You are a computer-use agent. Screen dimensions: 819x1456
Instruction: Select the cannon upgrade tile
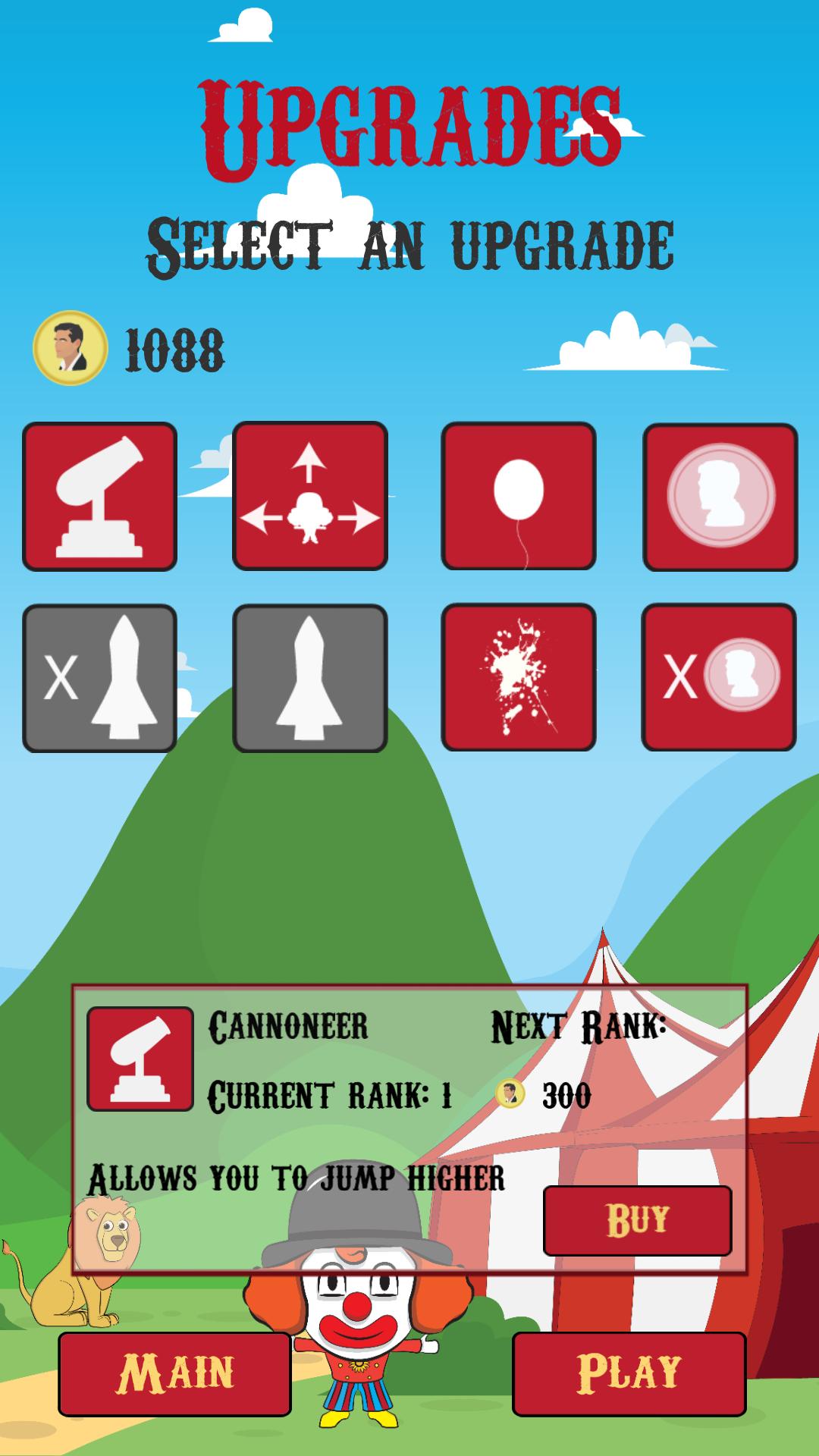[99, 497]
